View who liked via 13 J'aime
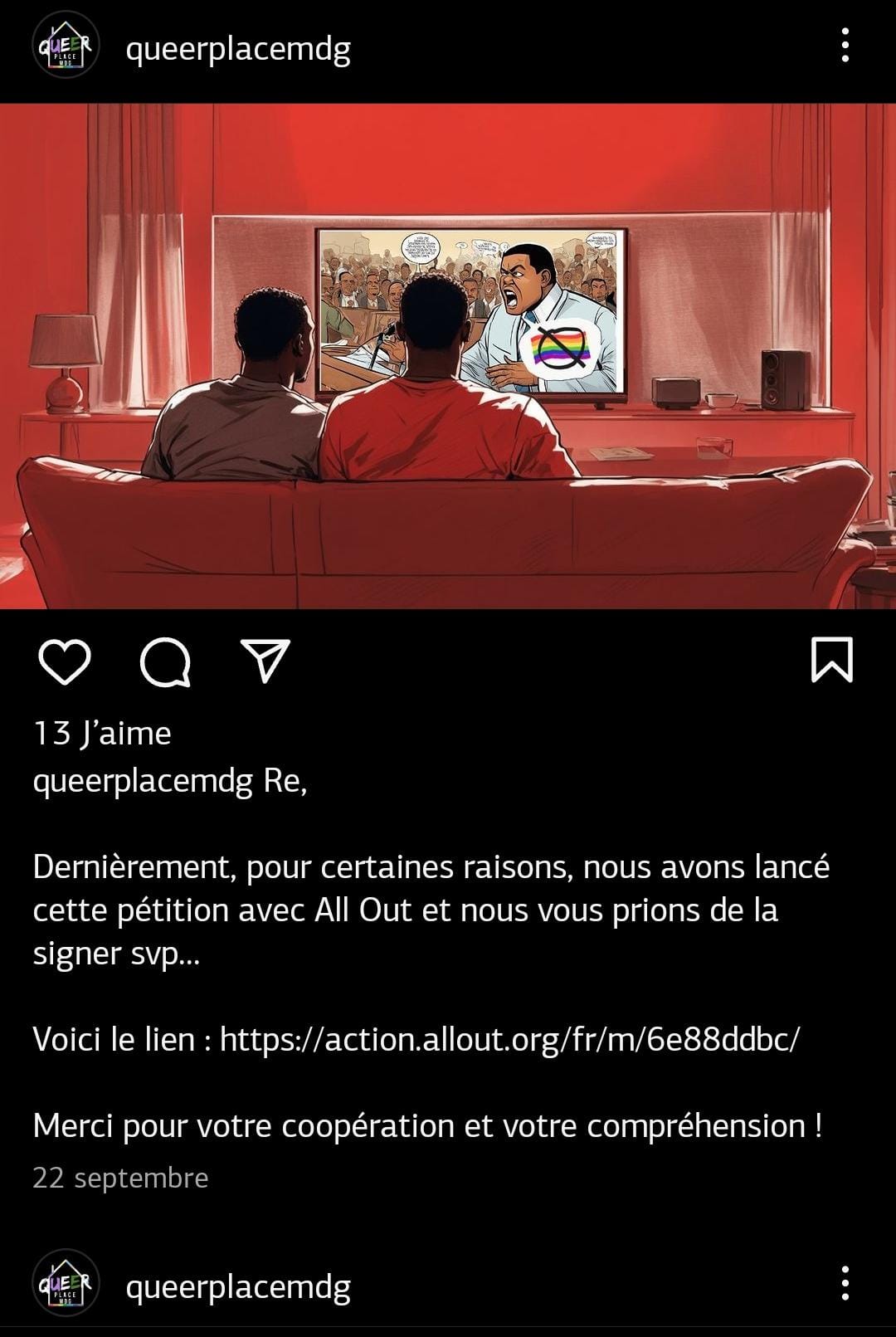Image resolution: width=896 pixels, height=1337 pixels. [102, 734]
